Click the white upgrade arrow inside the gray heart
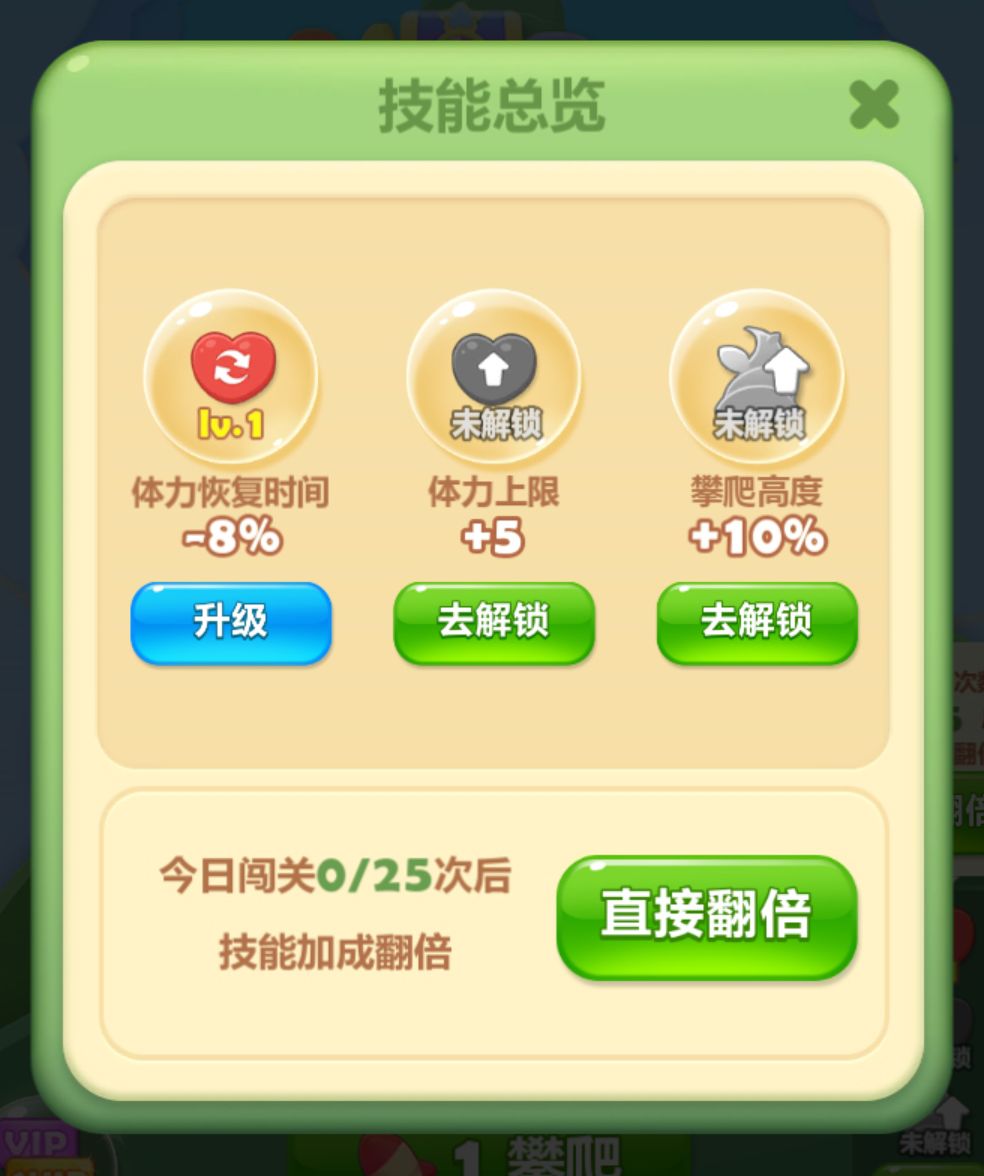 pyautogui.click(x=494, y=370)
